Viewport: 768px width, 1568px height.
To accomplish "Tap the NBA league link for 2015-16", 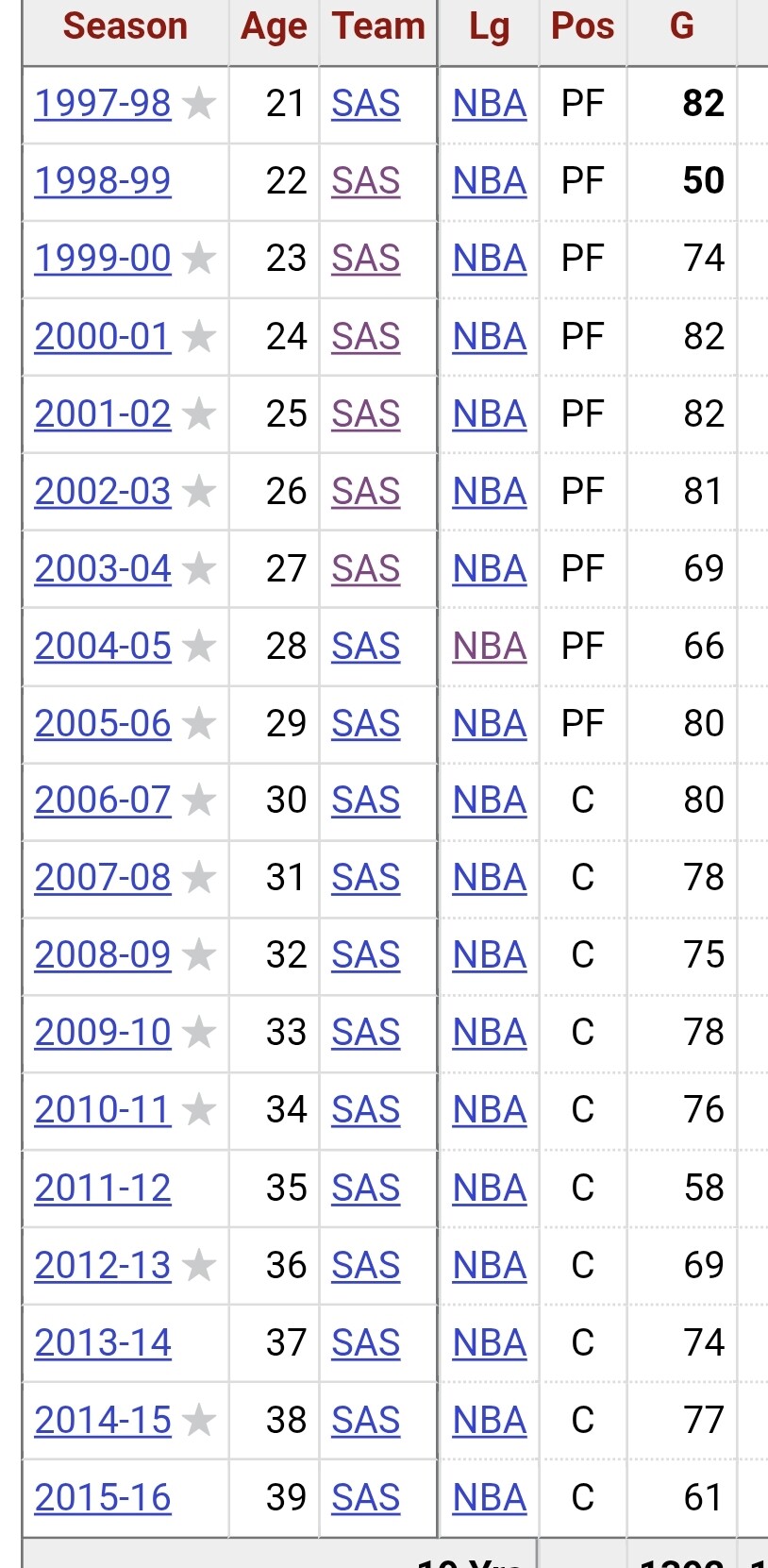I will 490,1498.
